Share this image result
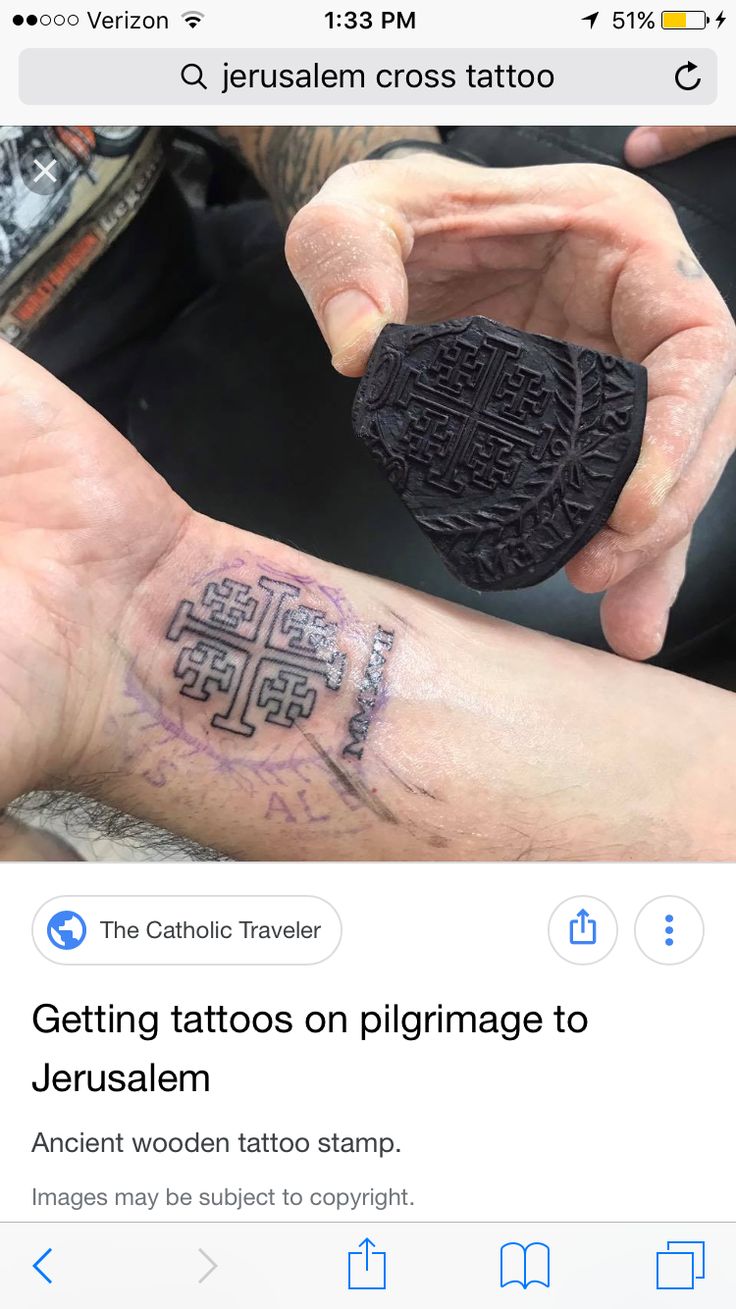The image size is (736, 1309). point(582,930)
